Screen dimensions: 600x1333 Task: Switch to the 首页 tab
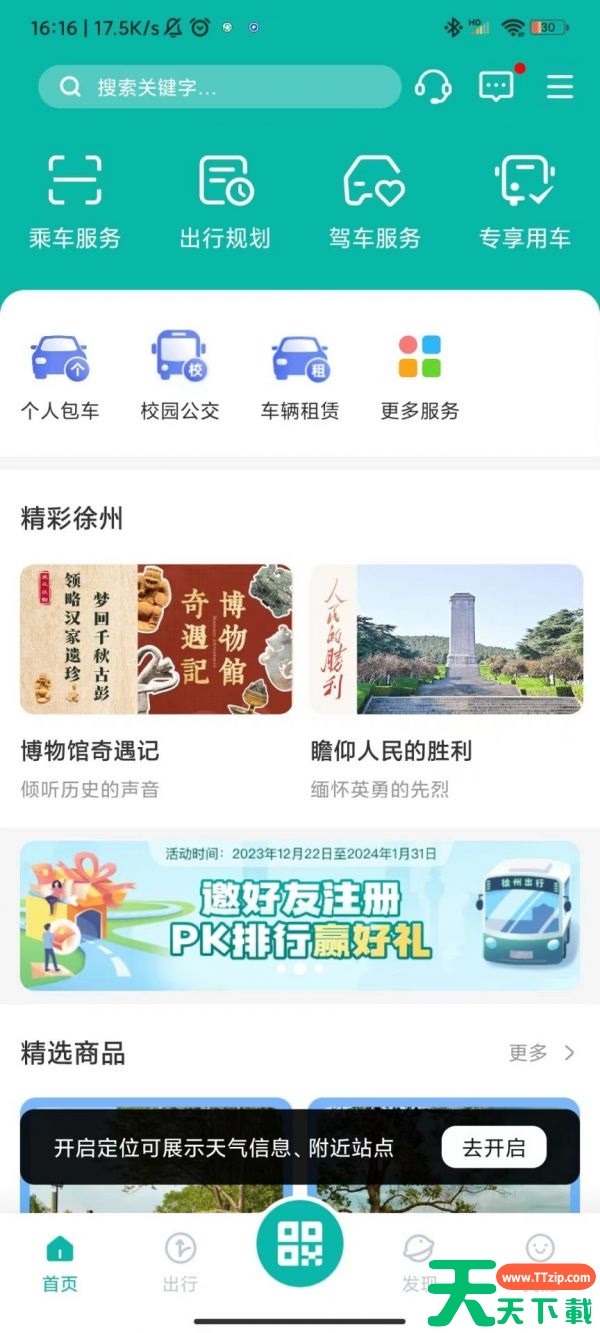tap(60, 1262)
